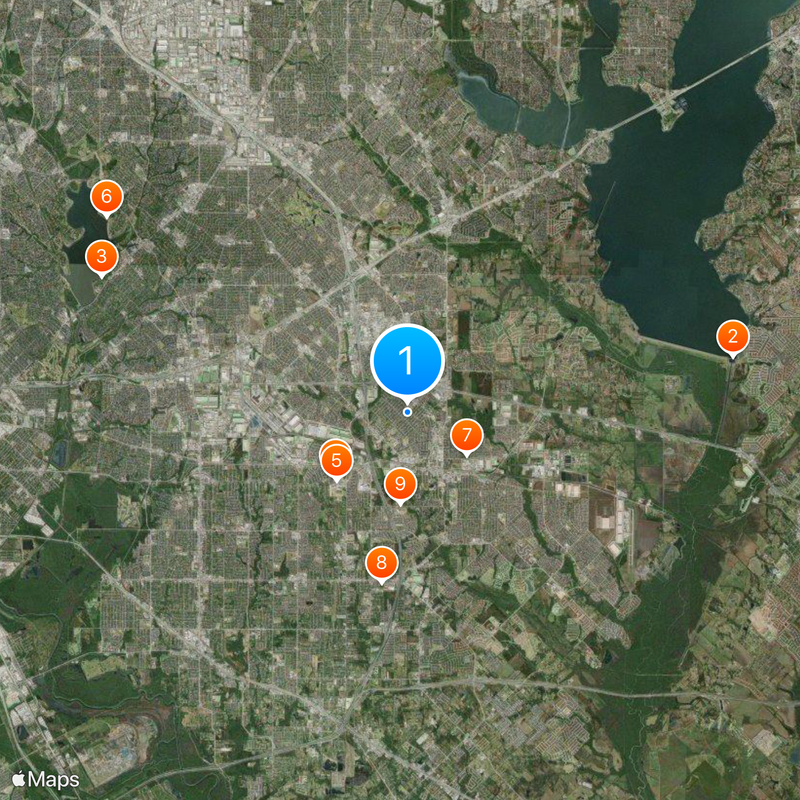
Task: Tap map pin number 9
Action: coord(400,485)
